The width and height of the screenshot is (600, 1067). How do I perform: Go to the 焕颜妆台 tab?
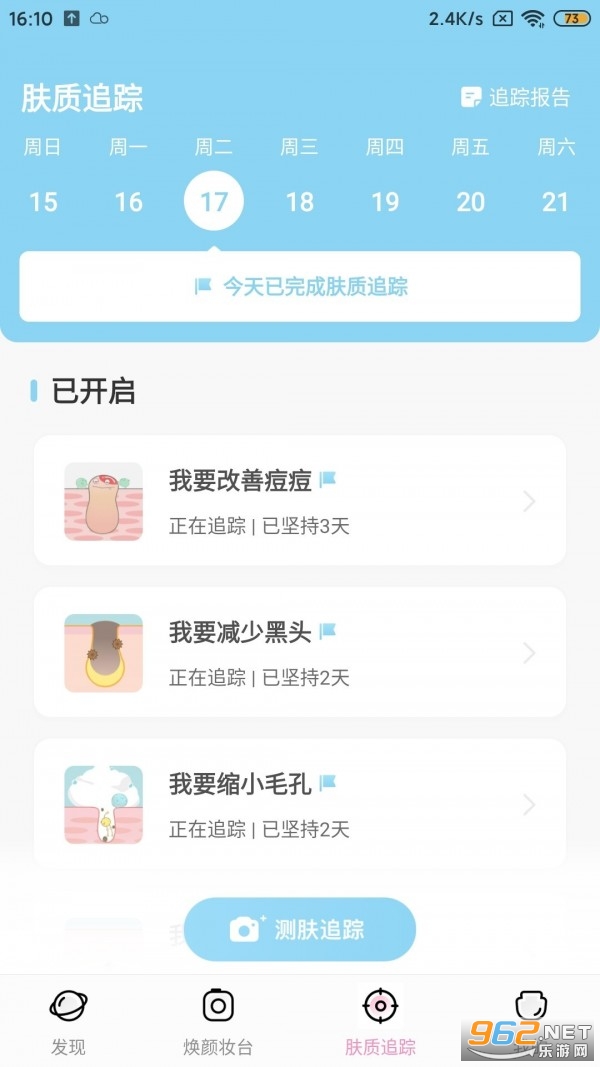click(218, 1020)
